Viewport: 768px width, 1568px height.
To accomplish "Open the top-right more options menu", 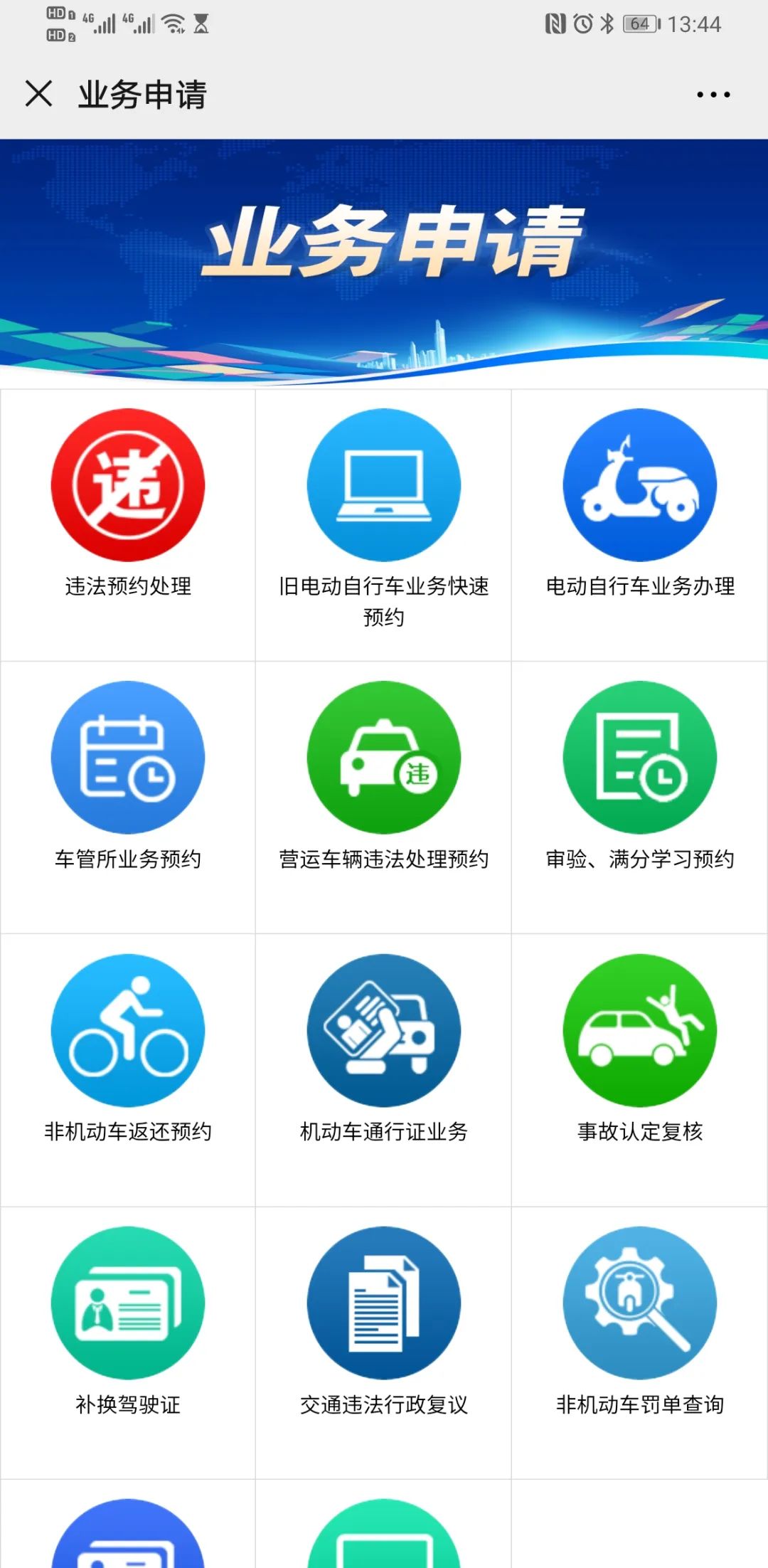I will coord(714,93).
